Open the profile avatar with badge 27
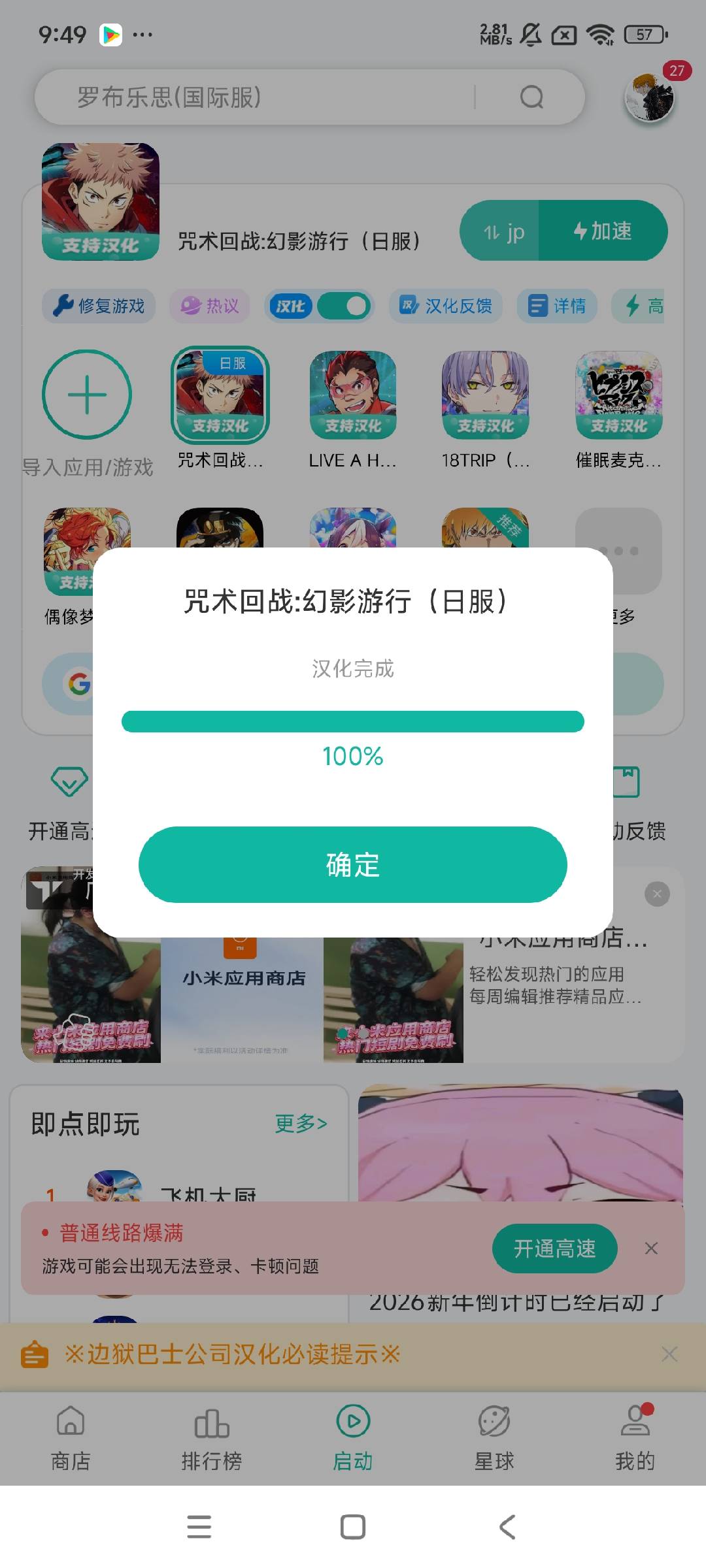The height and width of the screenshot is (1568, 706). click(649, 98)
